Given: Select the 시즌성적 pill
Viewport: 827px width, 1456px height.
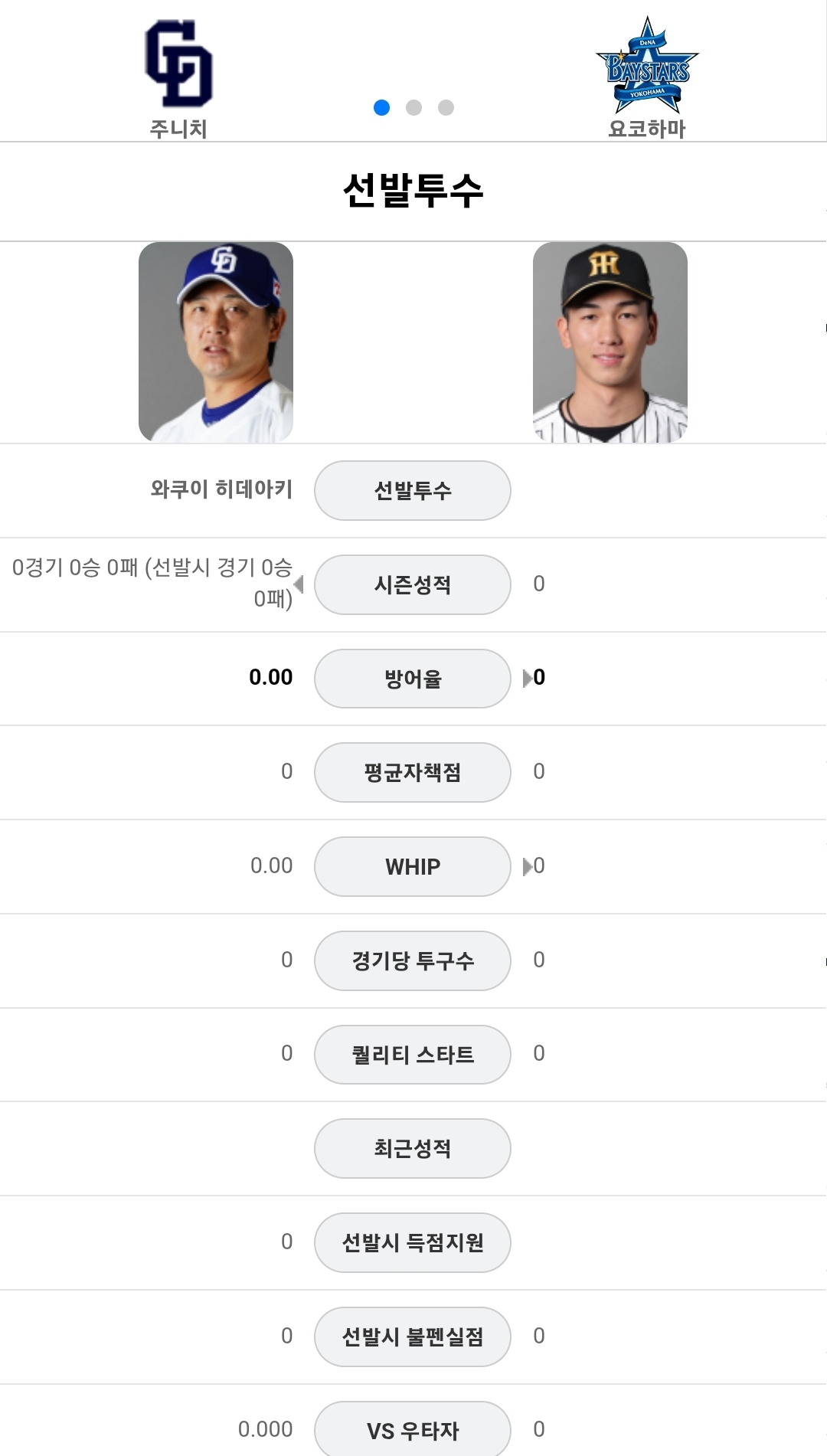Looking at the screenshot, I should click(413, 584).
